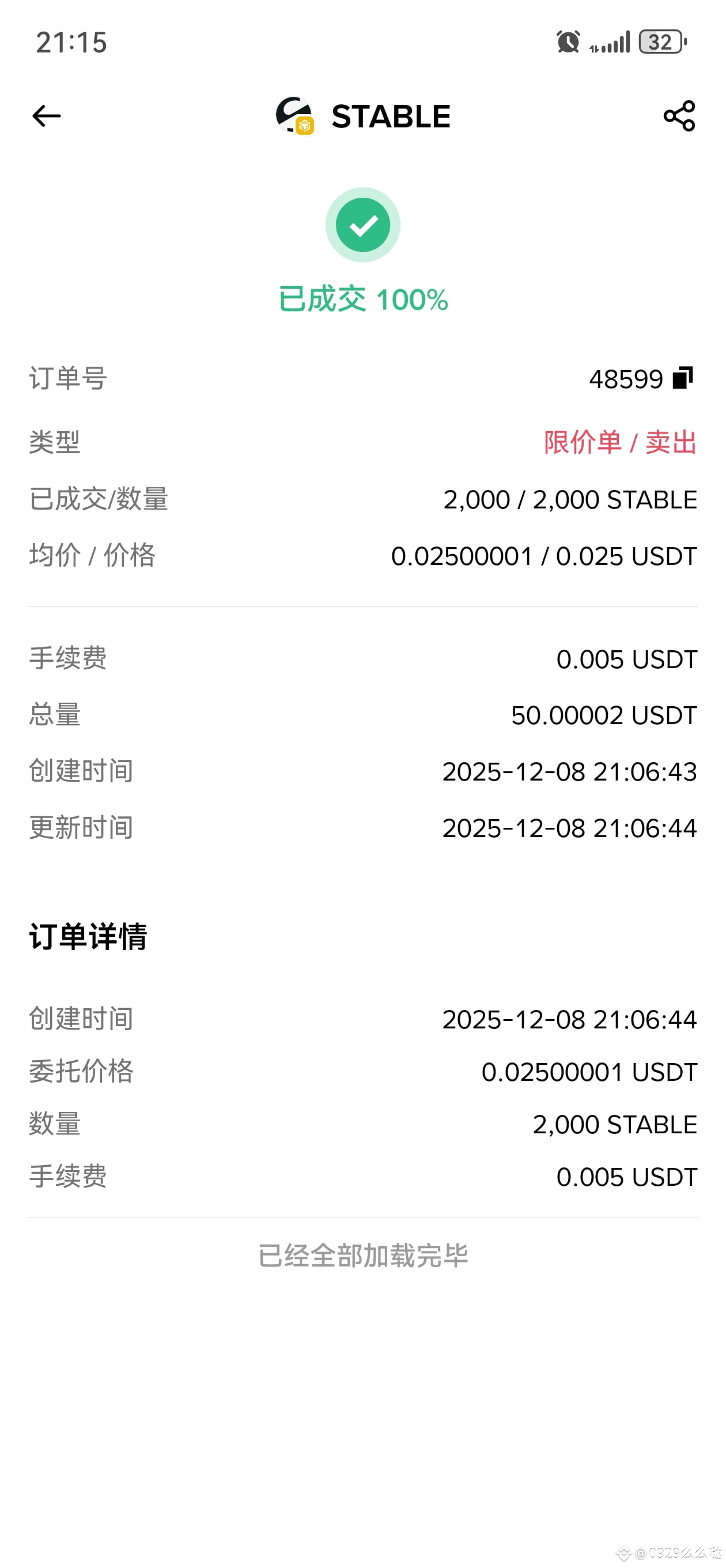The image size is (726, 1568).
Task: Share this STABLE order details
Action: click(x=679, y=116)
